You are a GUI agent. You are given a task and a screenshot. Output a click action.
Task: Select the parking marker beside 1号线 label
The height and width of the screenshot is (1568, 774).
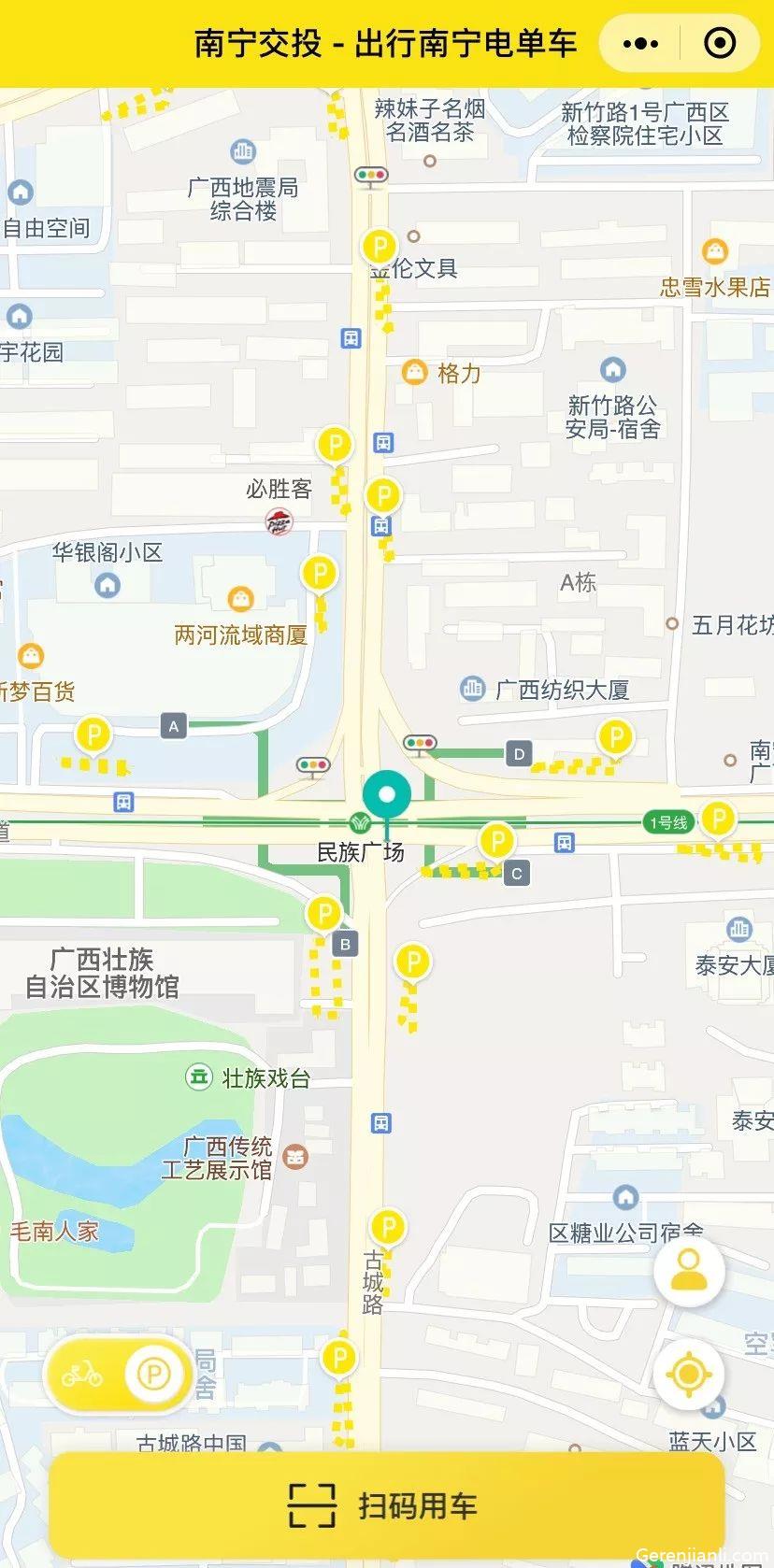(717, 820)
